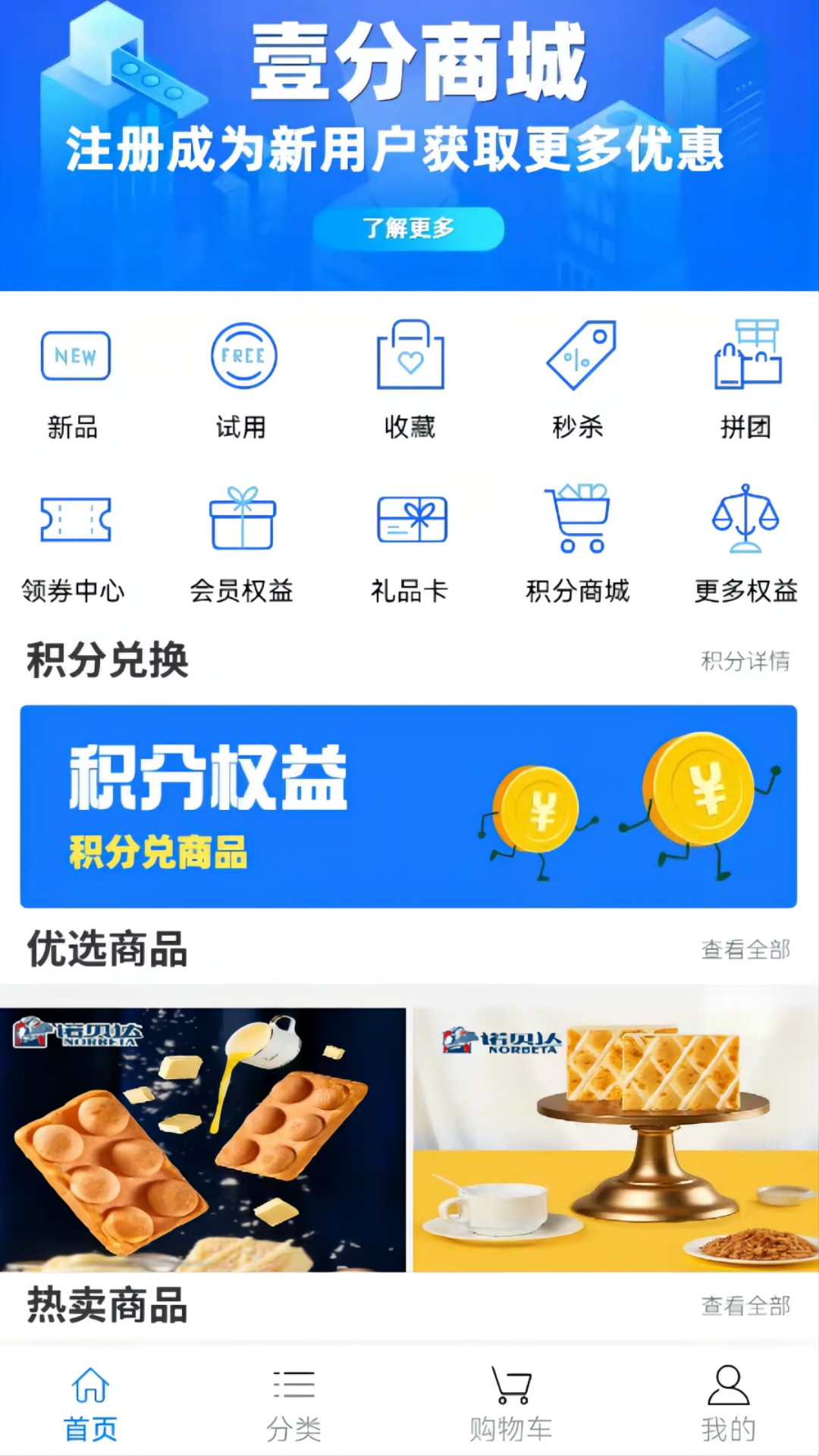Tap the 了解更多 button
The image size is (819, 1456).
409,228
